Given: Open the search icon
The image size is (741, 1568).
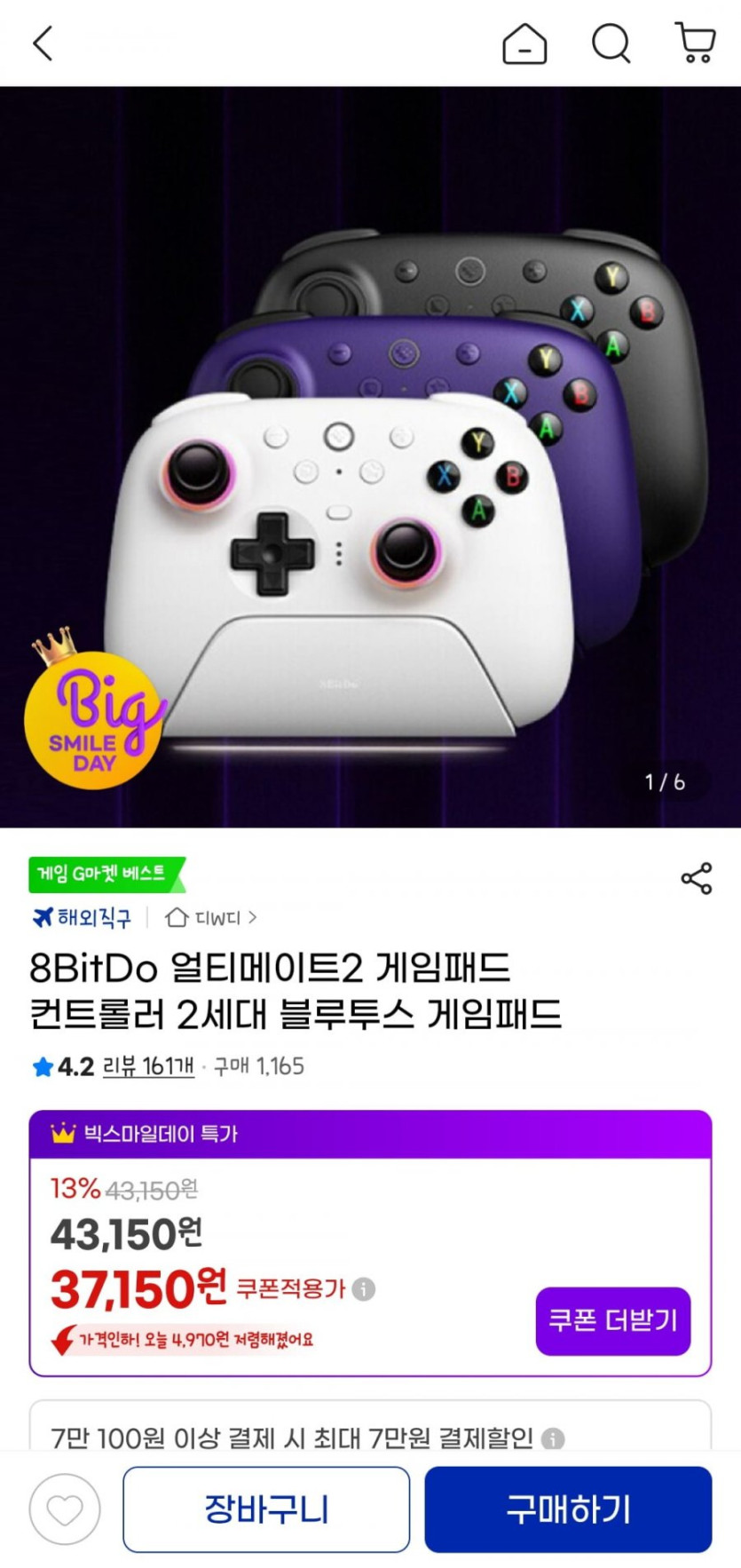Looking at the screenshot, I should tap(611, 43).
